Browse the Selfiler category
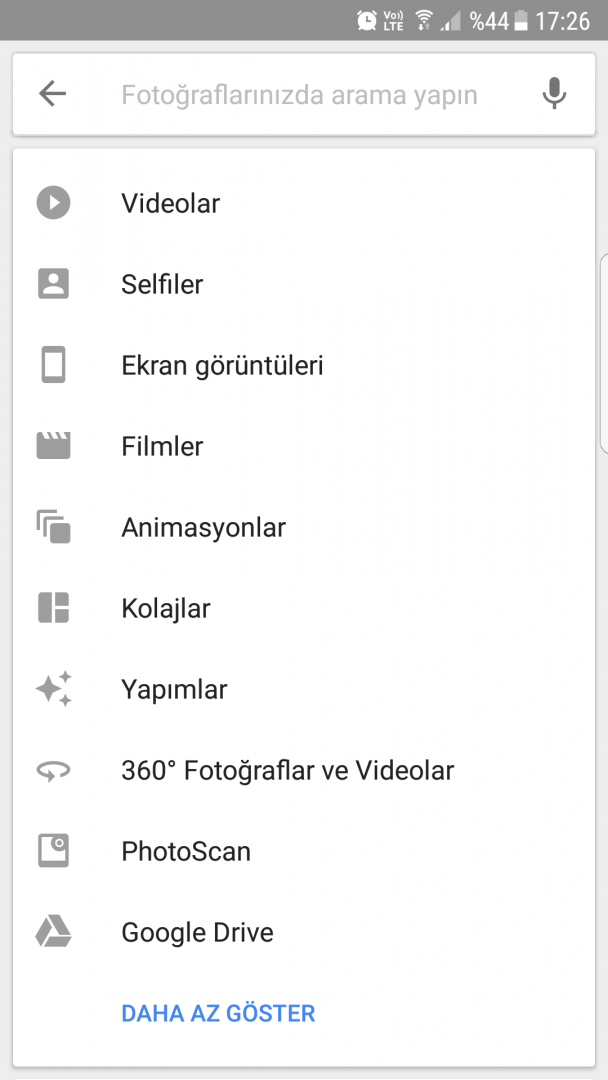The image size is (608, 1080). coord(162,285)
